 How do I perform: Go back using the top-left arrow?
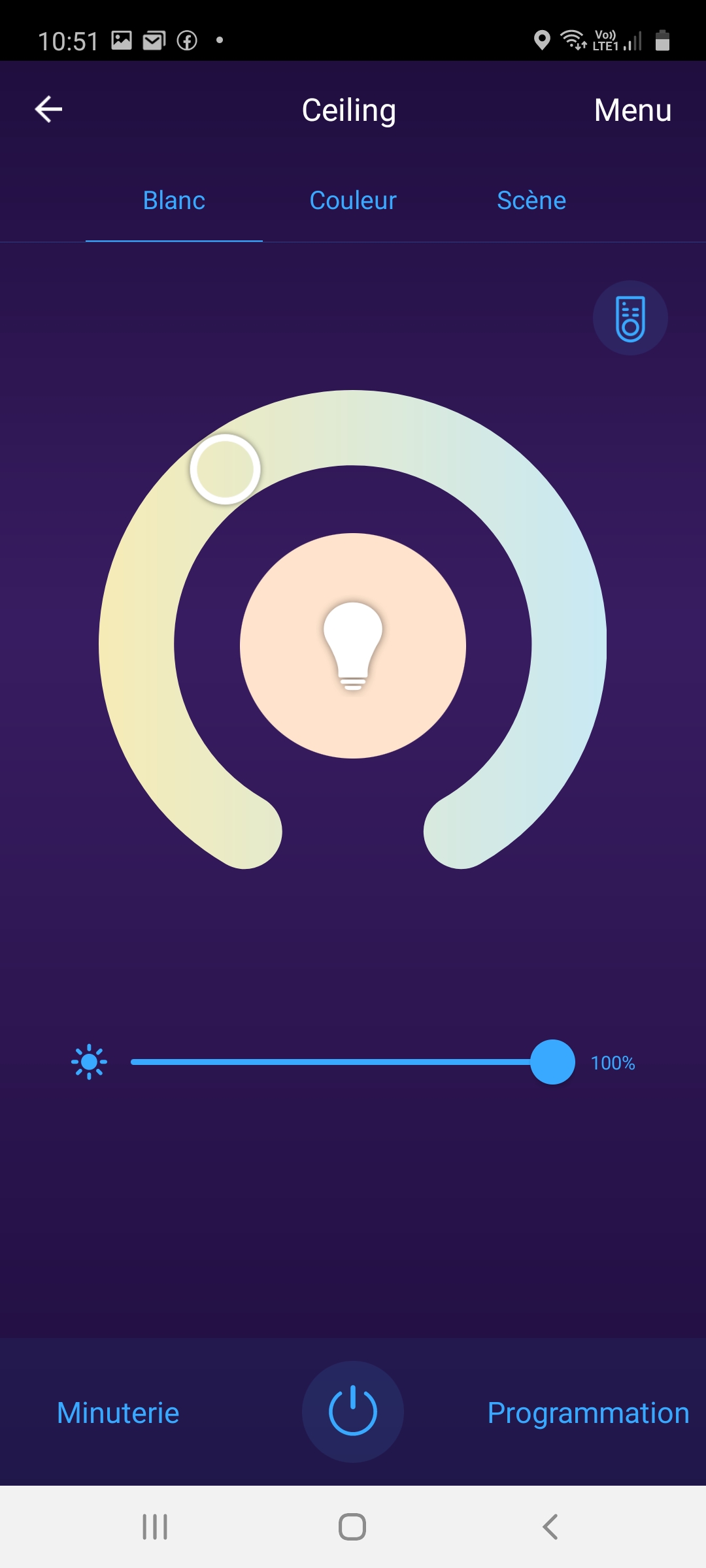pos(48,109)
